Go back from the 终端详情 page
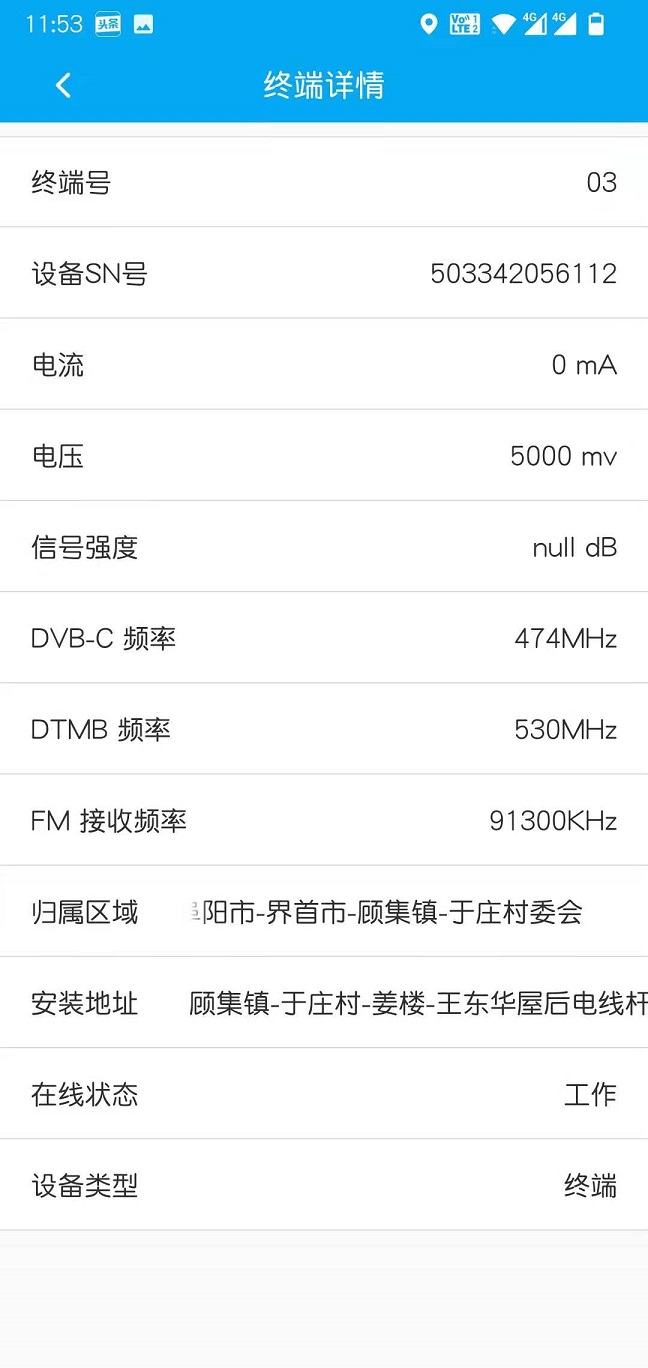This screenshot has height=1368, width=648. (x=63, y=86)
